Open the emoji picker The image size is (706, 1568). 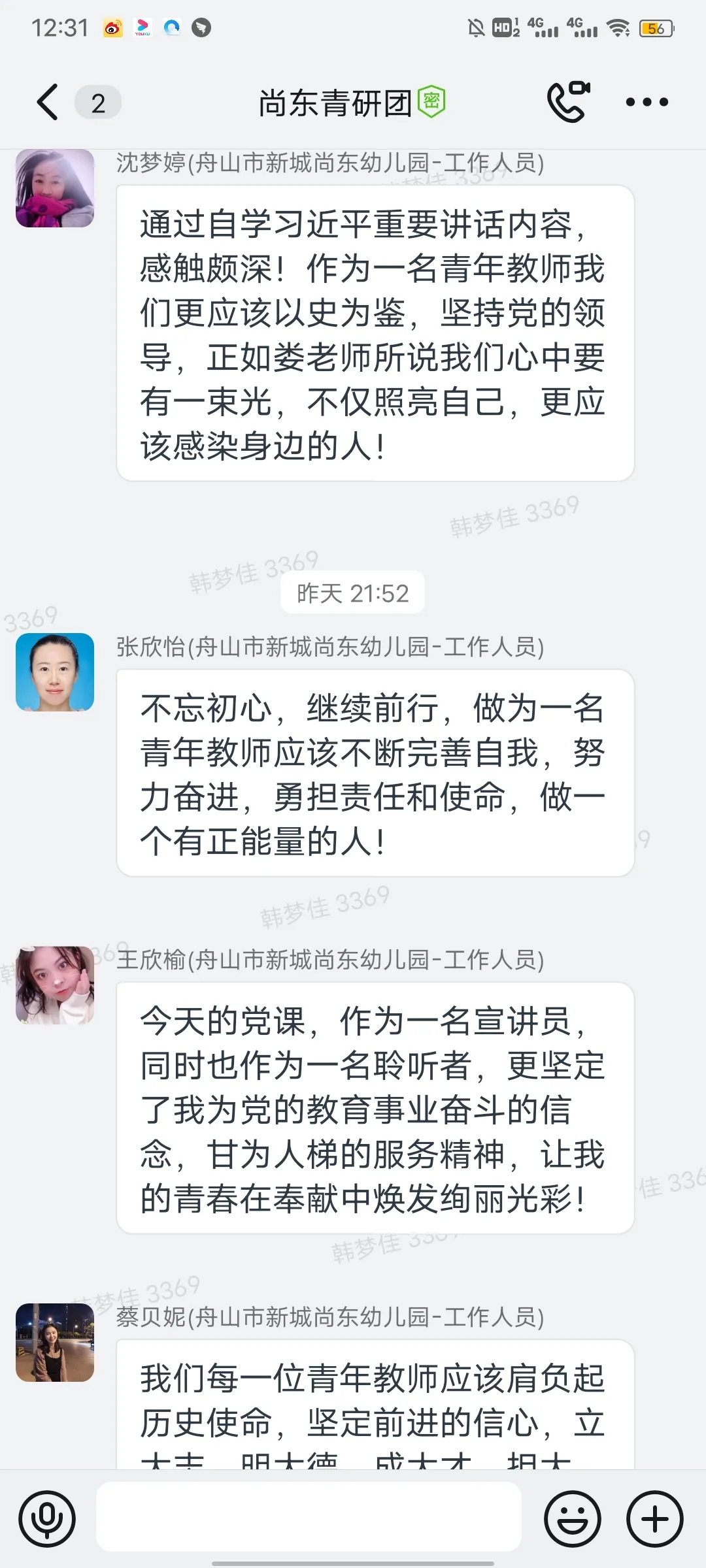tap(573, 1519)
